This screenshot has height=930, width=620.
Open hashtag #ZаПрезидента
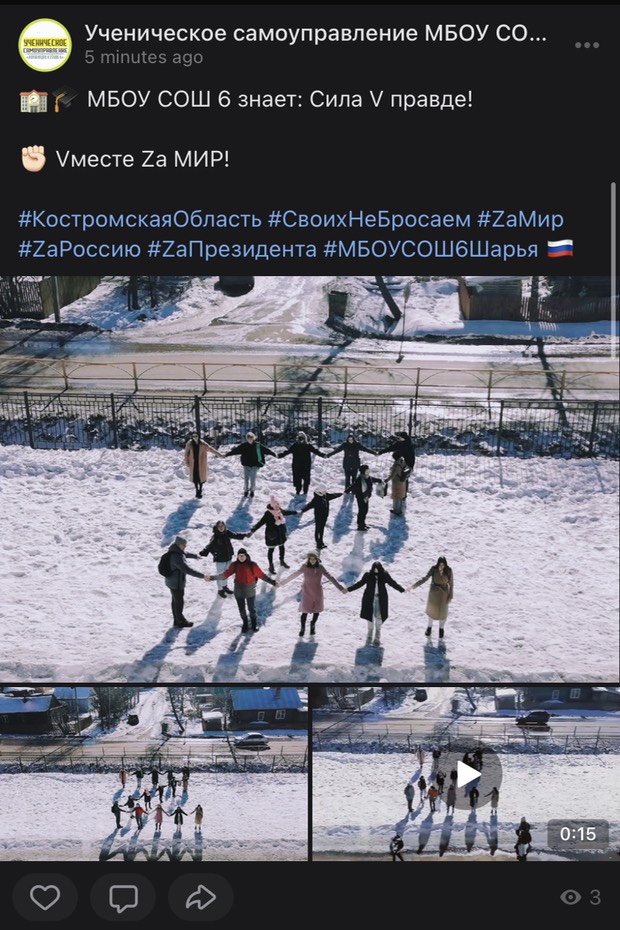coord(231,249)
